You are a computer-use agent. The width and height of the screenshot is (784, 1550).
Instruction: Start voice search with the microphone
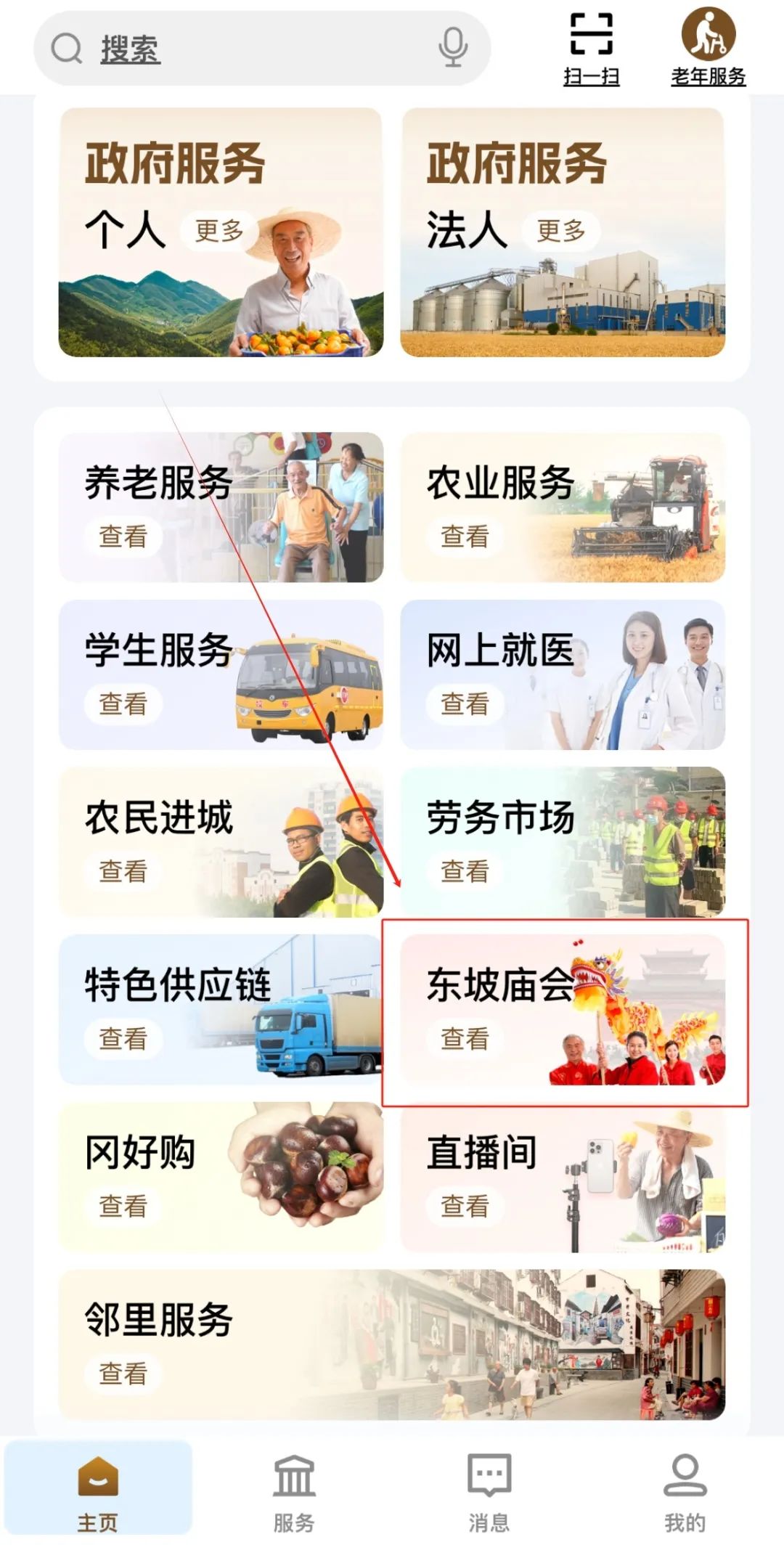(x=452, y=48)
